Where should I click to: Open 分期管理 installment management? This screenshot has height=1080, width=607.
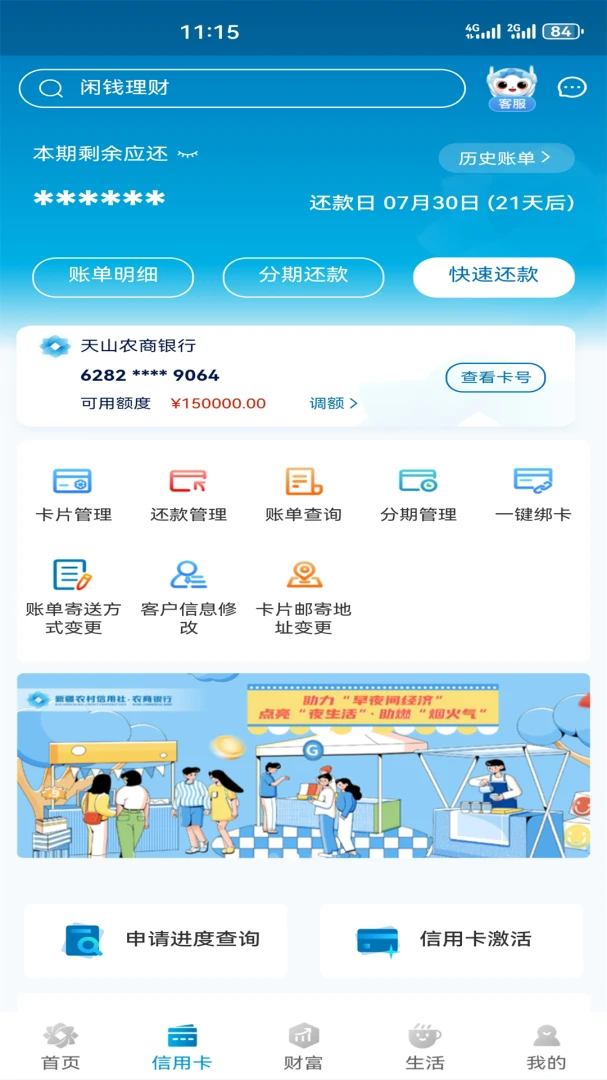coord(418,495)
